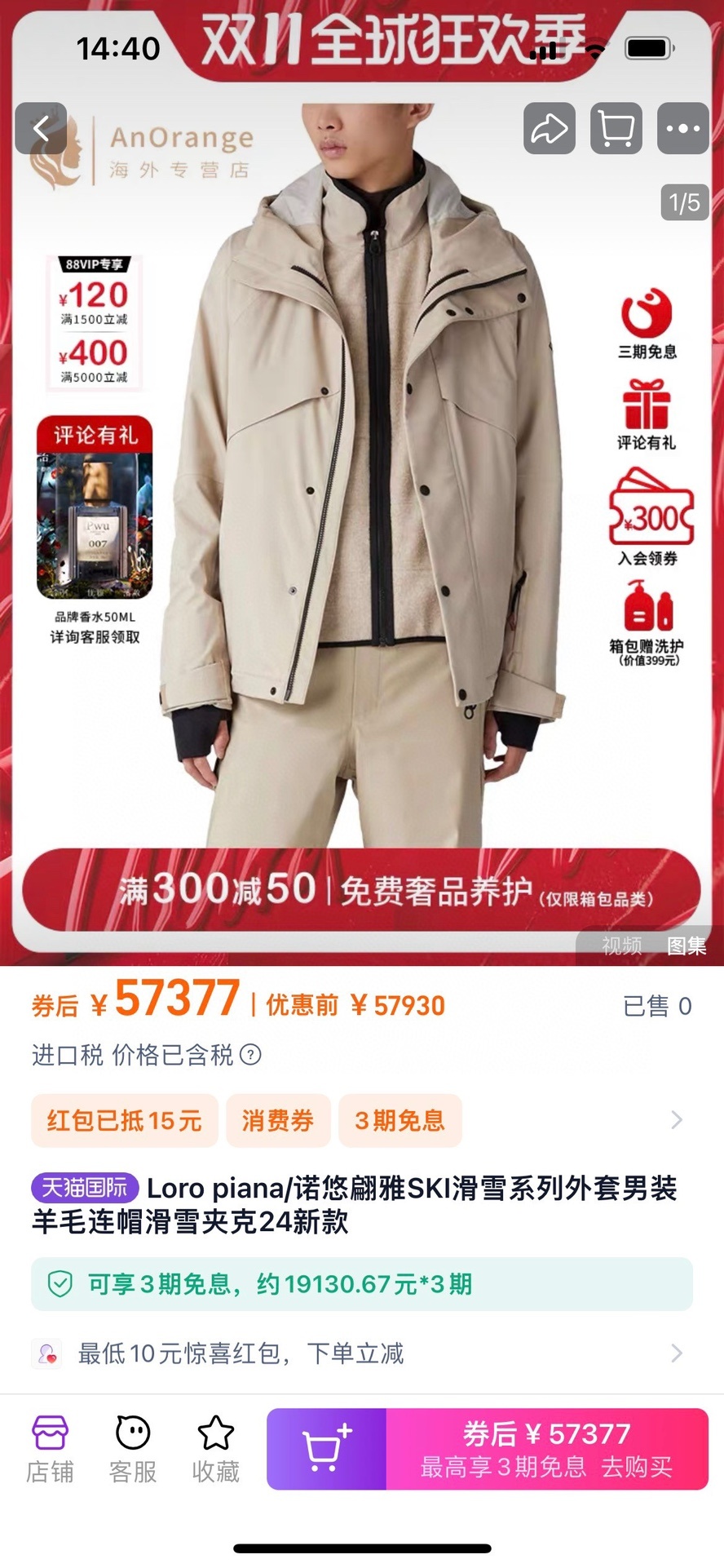Contact 客服 customer service

click(133, 1449)
